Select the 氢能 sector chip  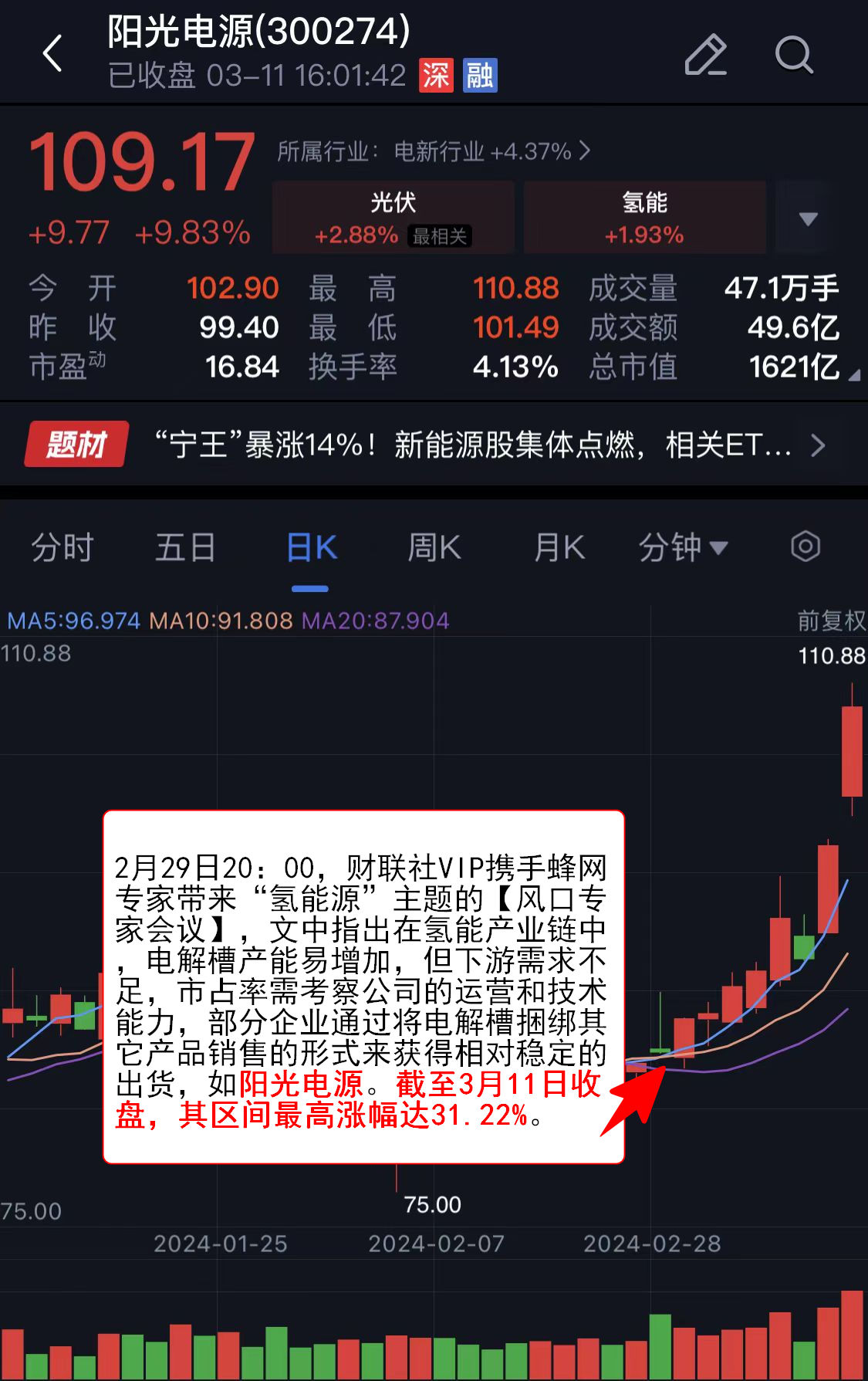644,218
